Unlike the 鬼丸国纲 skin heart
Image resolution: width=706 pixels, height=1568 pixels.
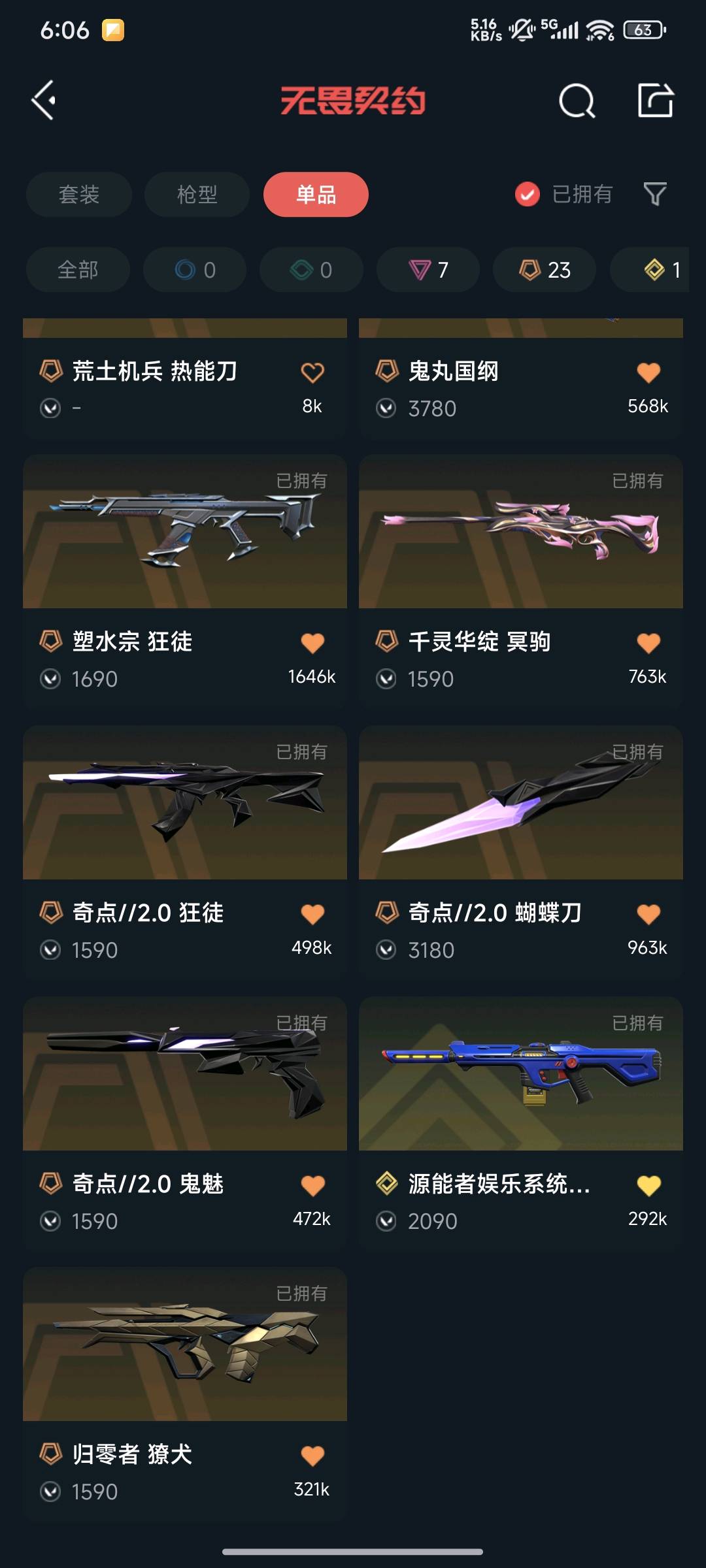(x=648, y=372)
